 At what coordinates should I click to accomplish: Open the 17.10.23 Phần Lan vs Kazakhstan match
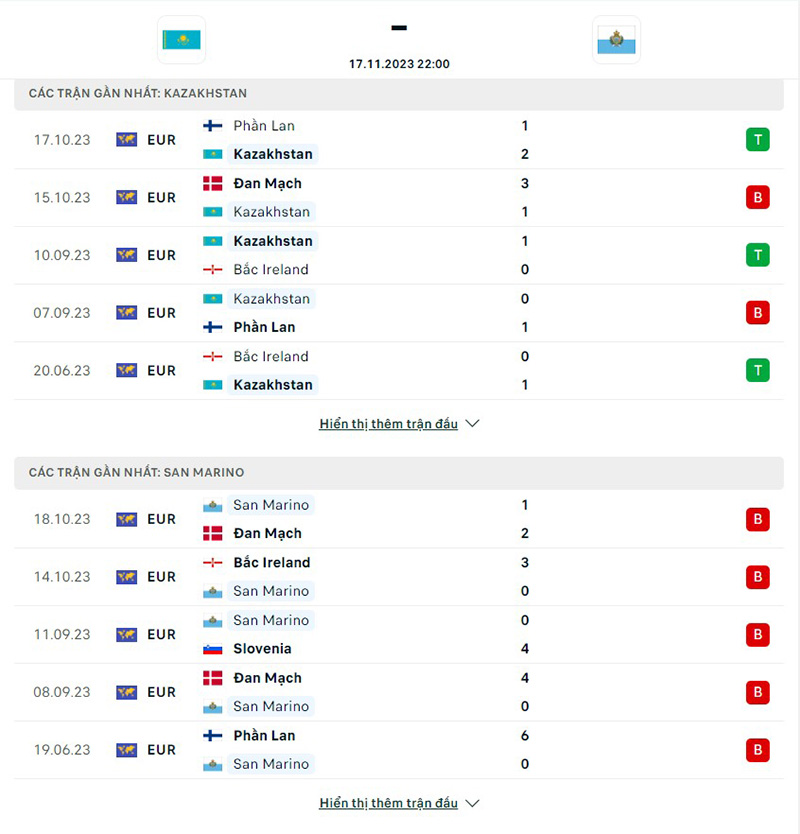tap(400, 140)
